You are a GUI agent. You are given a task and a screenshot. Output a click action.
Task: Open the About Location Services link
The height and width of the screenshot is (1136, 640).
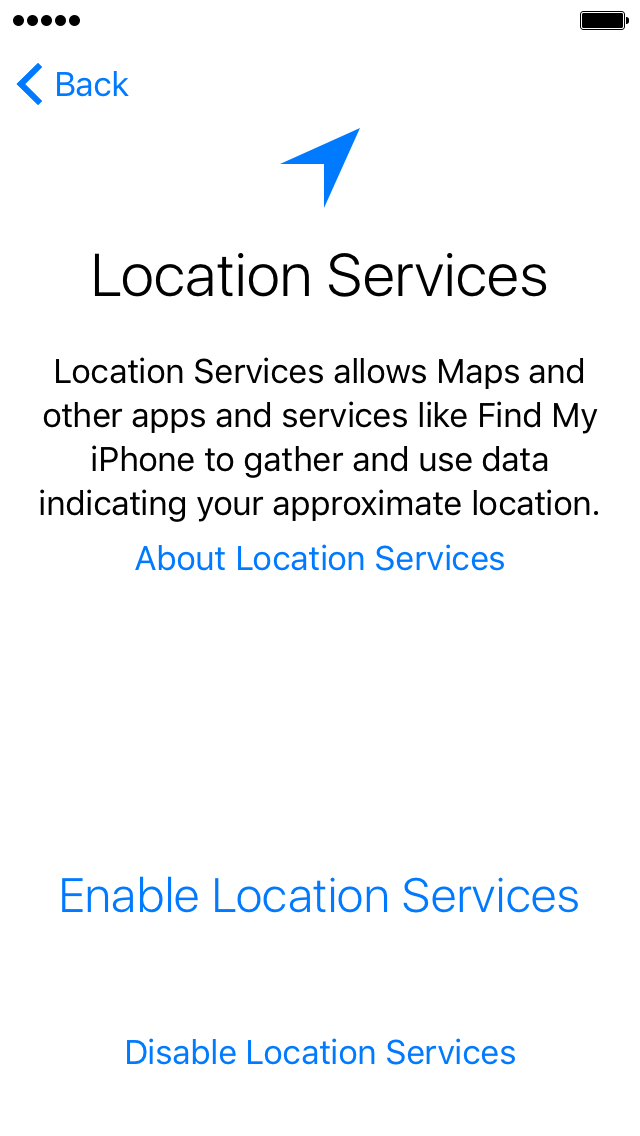point(320,559)
